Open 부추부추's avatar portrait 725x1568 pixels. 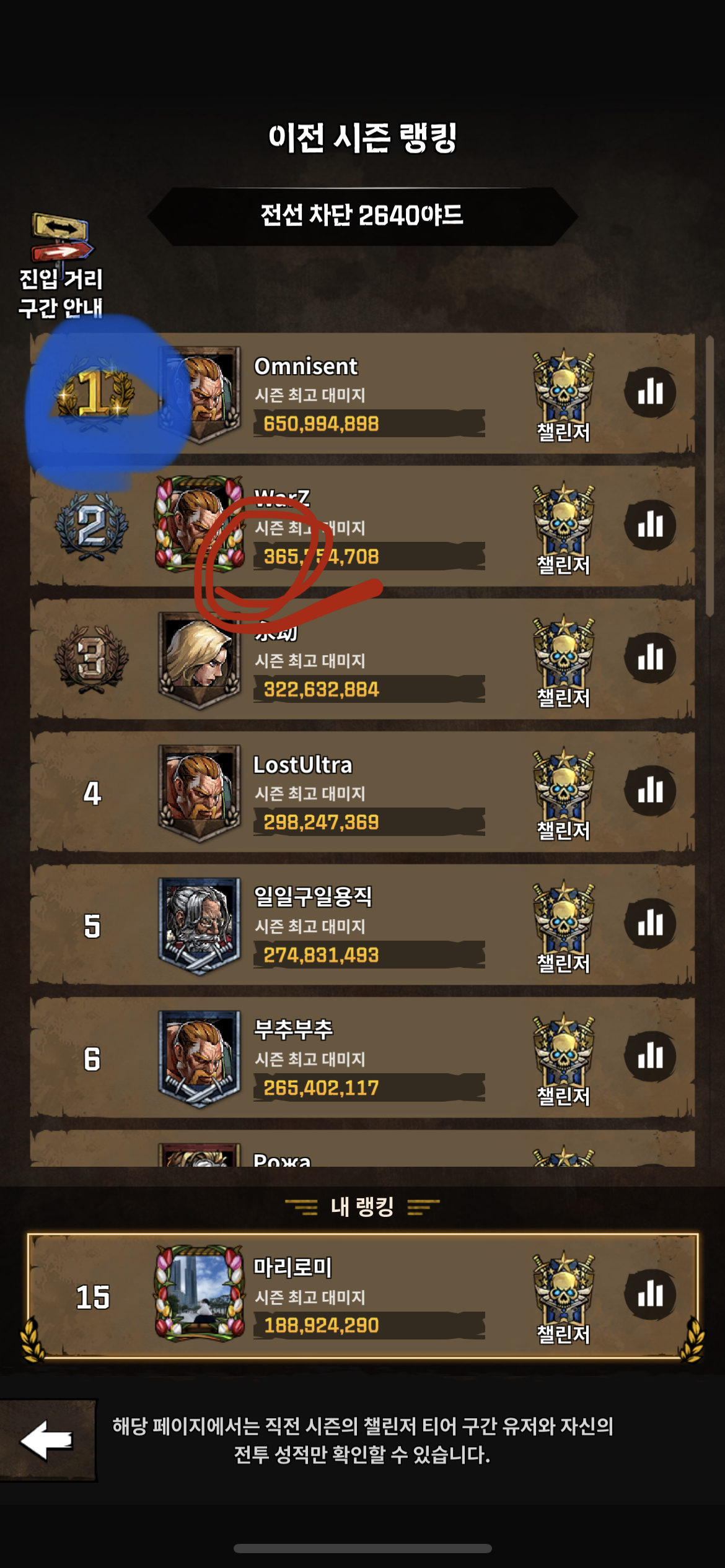click(x=199, y=1058)
